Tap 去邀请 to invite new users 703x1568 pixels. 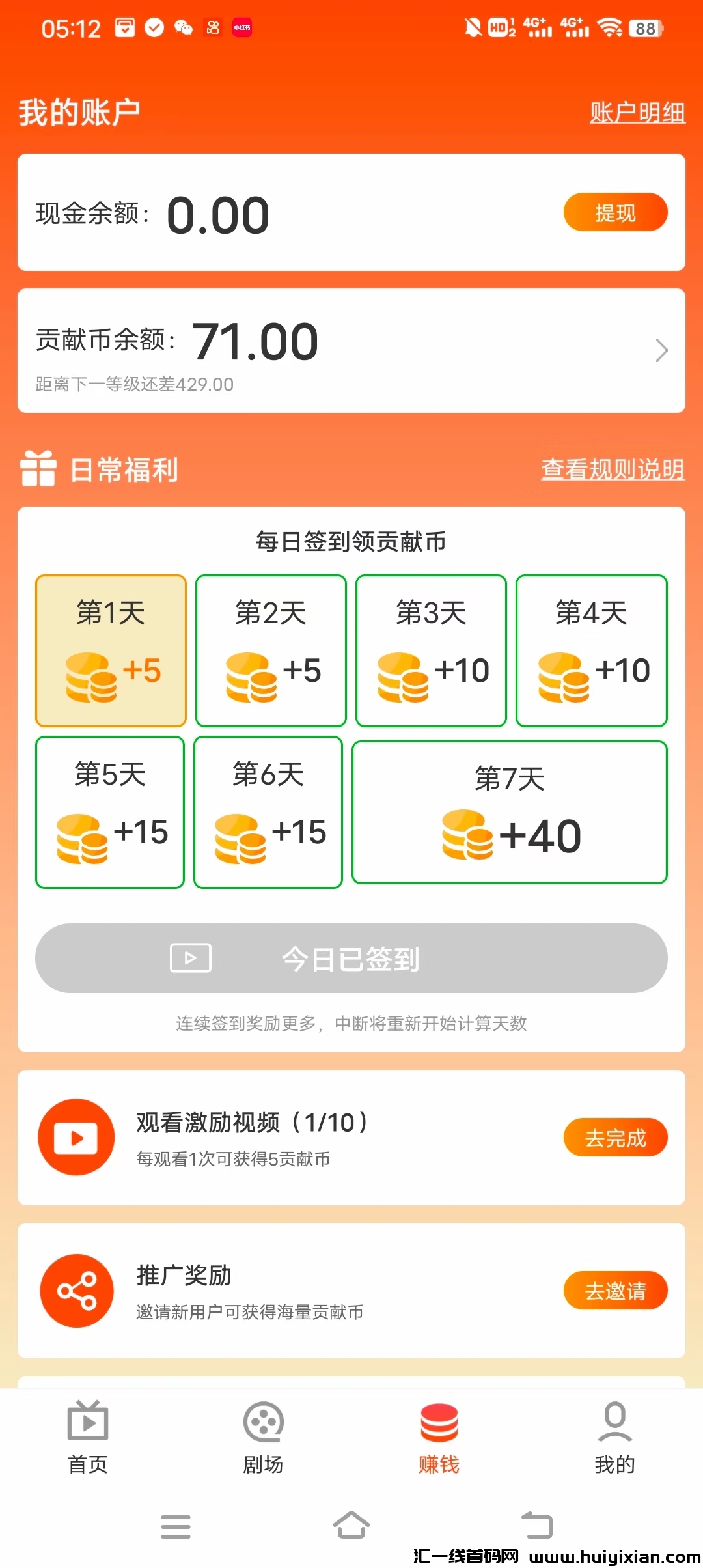(x=616, y=1291)
